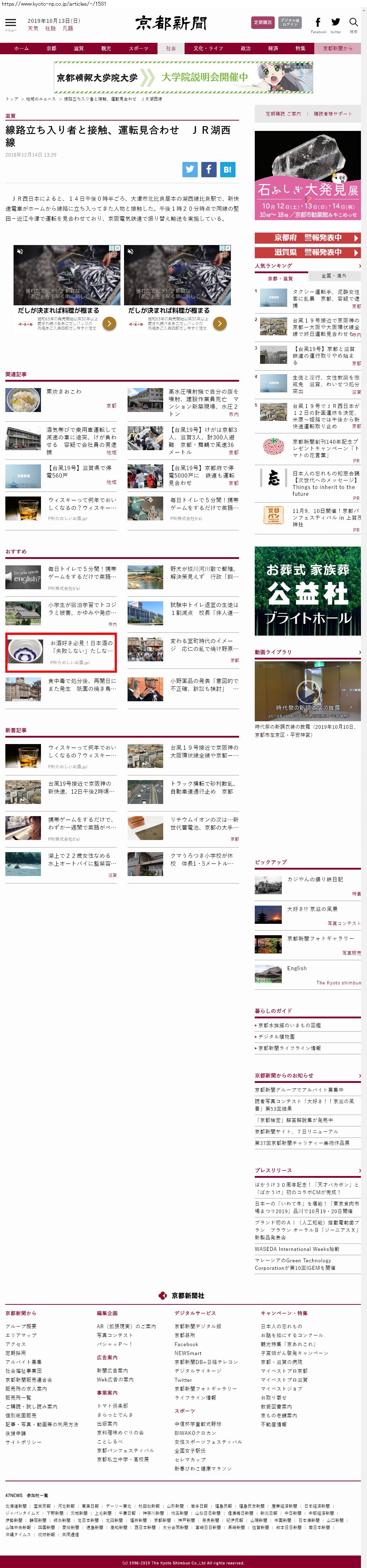The image size is (367, 1568).
Task: Open 京都府 警報発表中 banner
Action: click(x=307, y=238)
